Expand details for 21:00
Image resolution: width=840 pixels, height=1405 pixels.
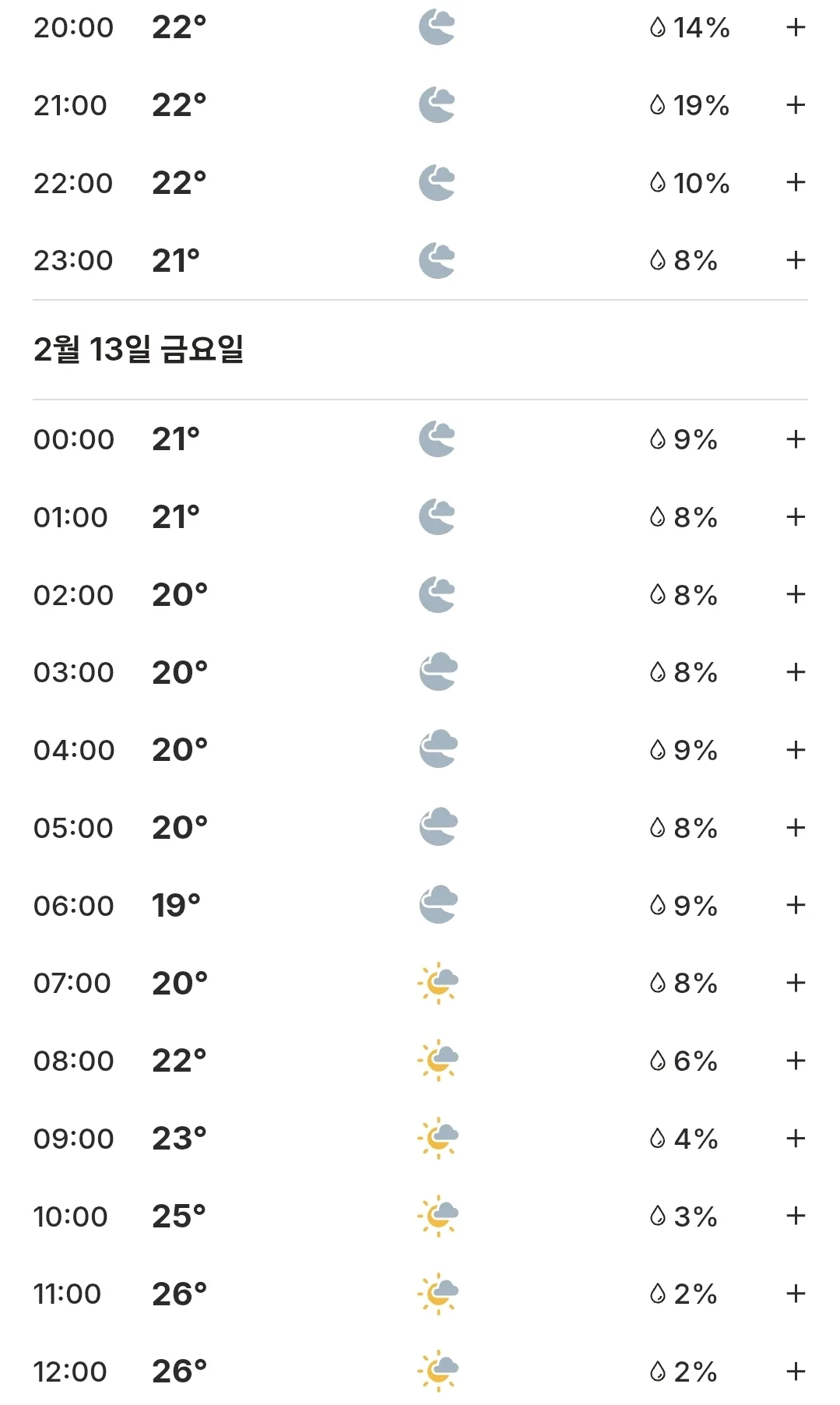click(x=795, y=105)
